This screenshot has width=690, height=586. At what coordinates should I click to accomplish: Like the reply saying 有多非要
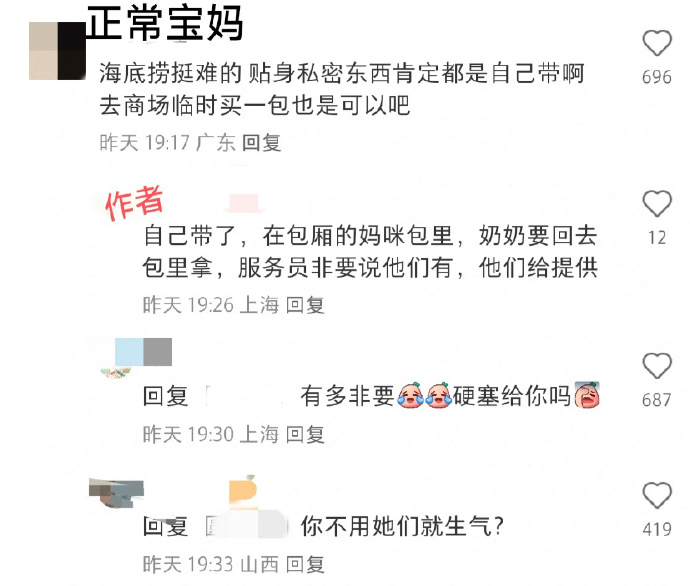pyautogui.click(x=657, y=367)
